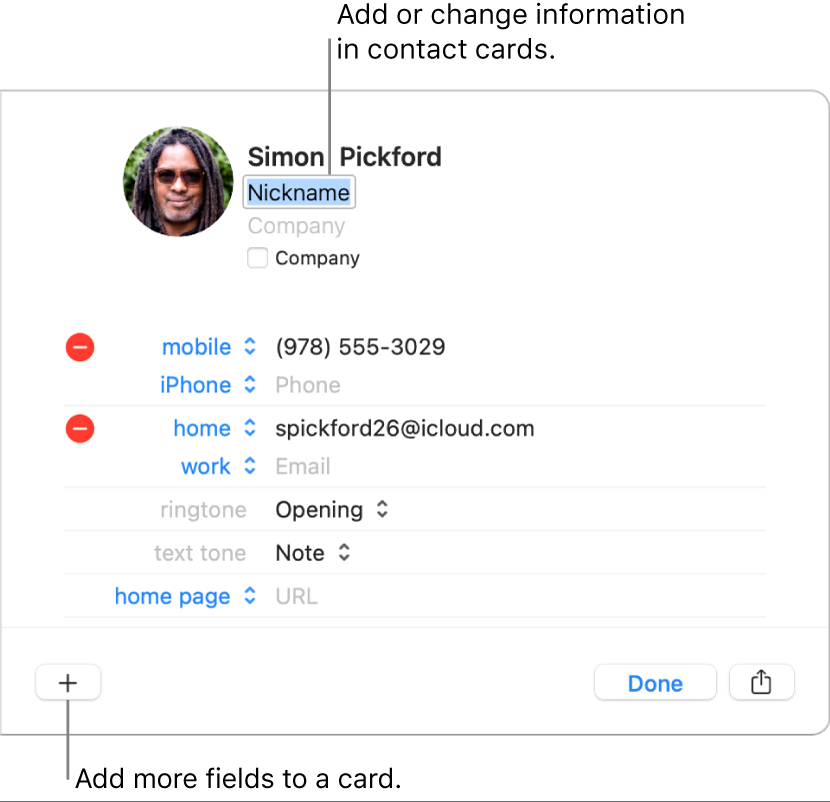
Task: Tick the Company checkbox
Action: pos(258,258)
